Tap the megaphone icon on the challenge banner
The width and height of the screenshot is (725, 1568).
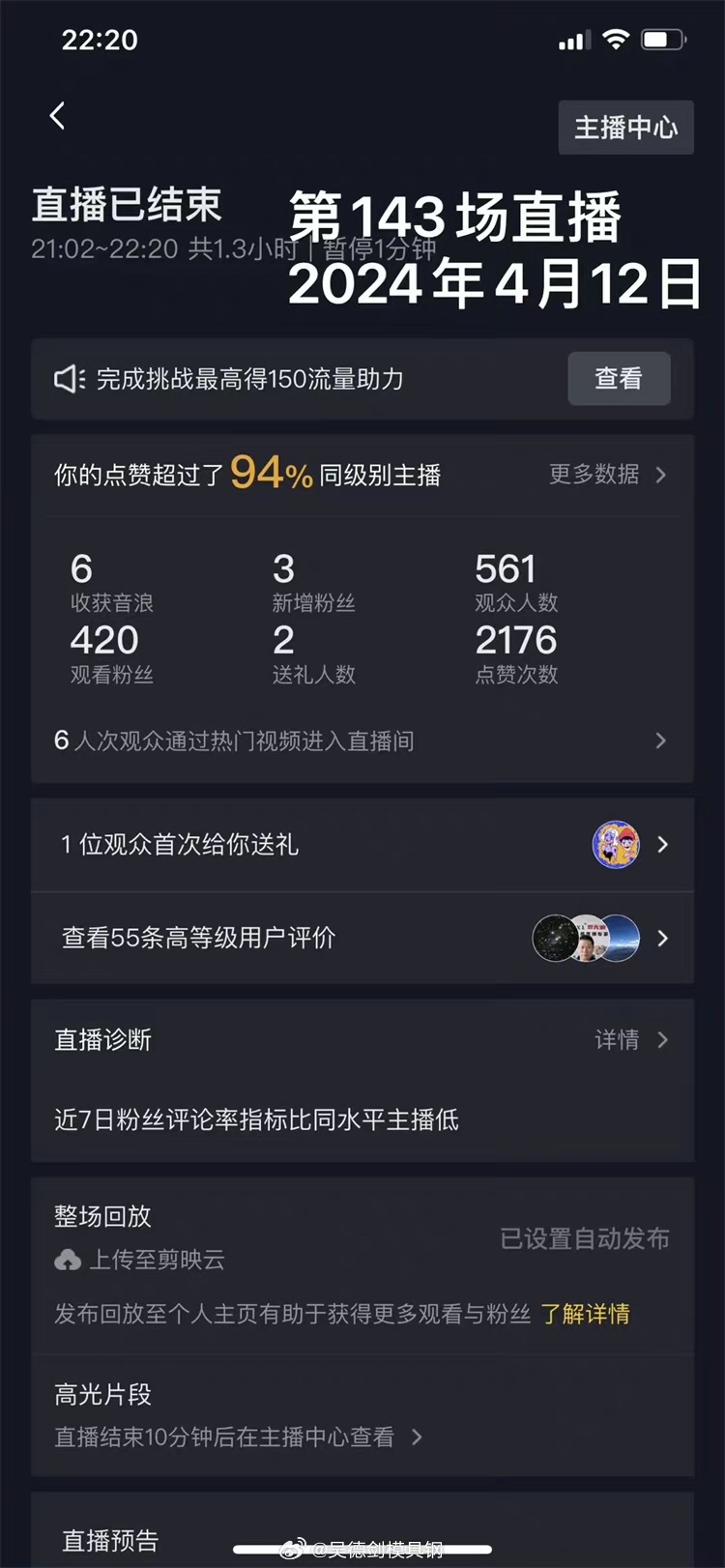(68, 379)
